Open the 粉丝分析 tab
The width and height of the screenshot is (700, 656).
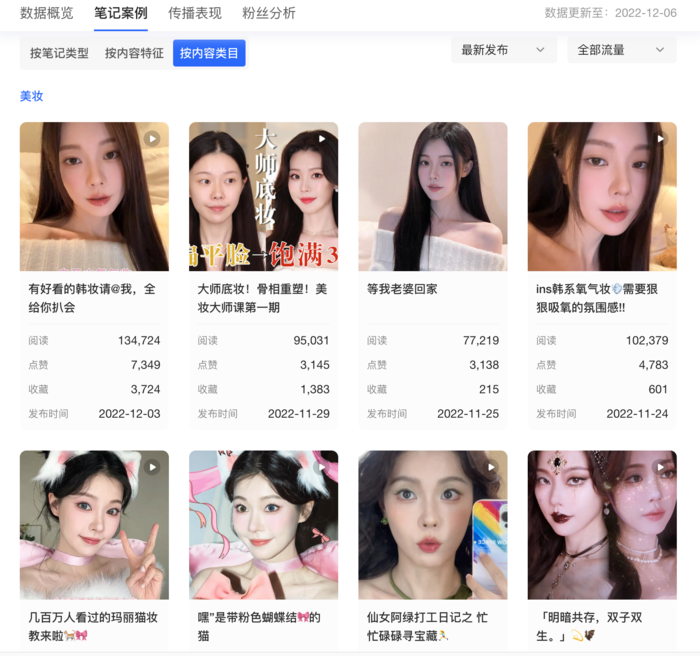click(x=268, y=13)
